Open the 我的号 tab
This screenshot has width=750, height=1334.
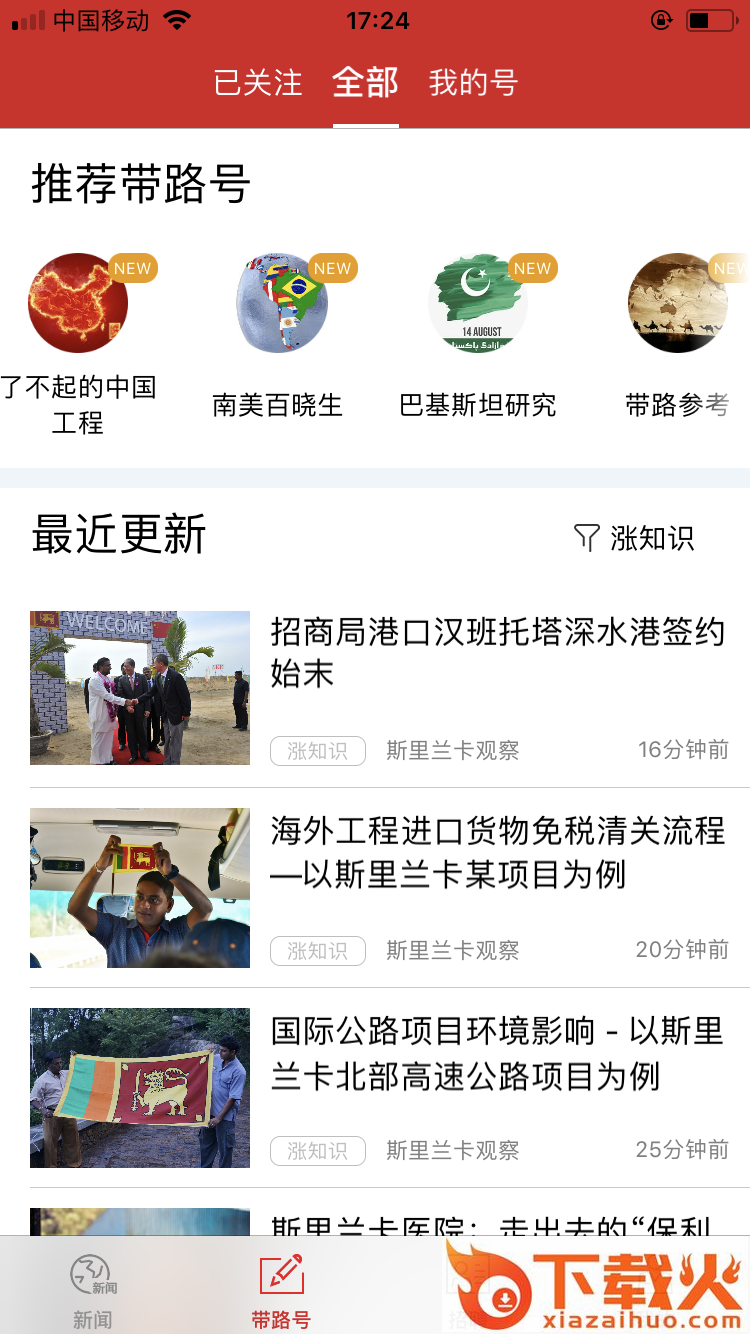(x=473, y=83)
